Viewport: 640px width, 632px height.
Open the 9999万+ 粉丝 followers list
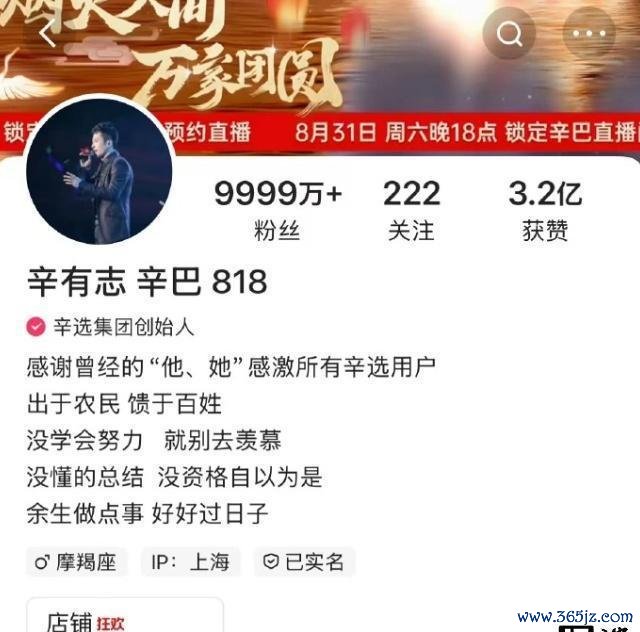[277, 210]
